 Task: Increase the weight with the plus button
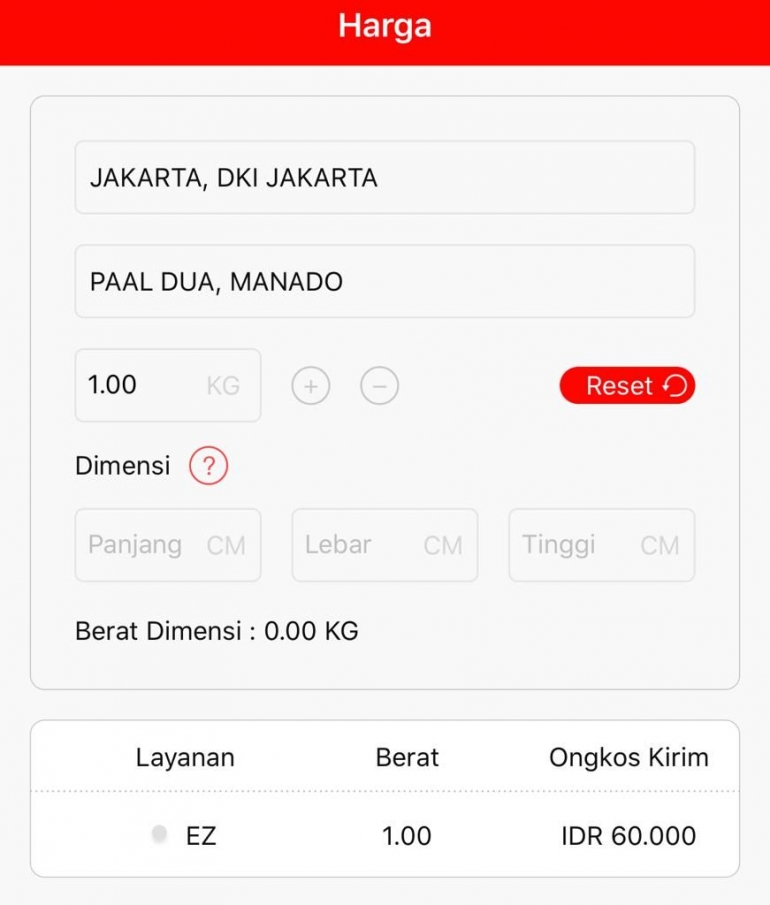(311, 386)
